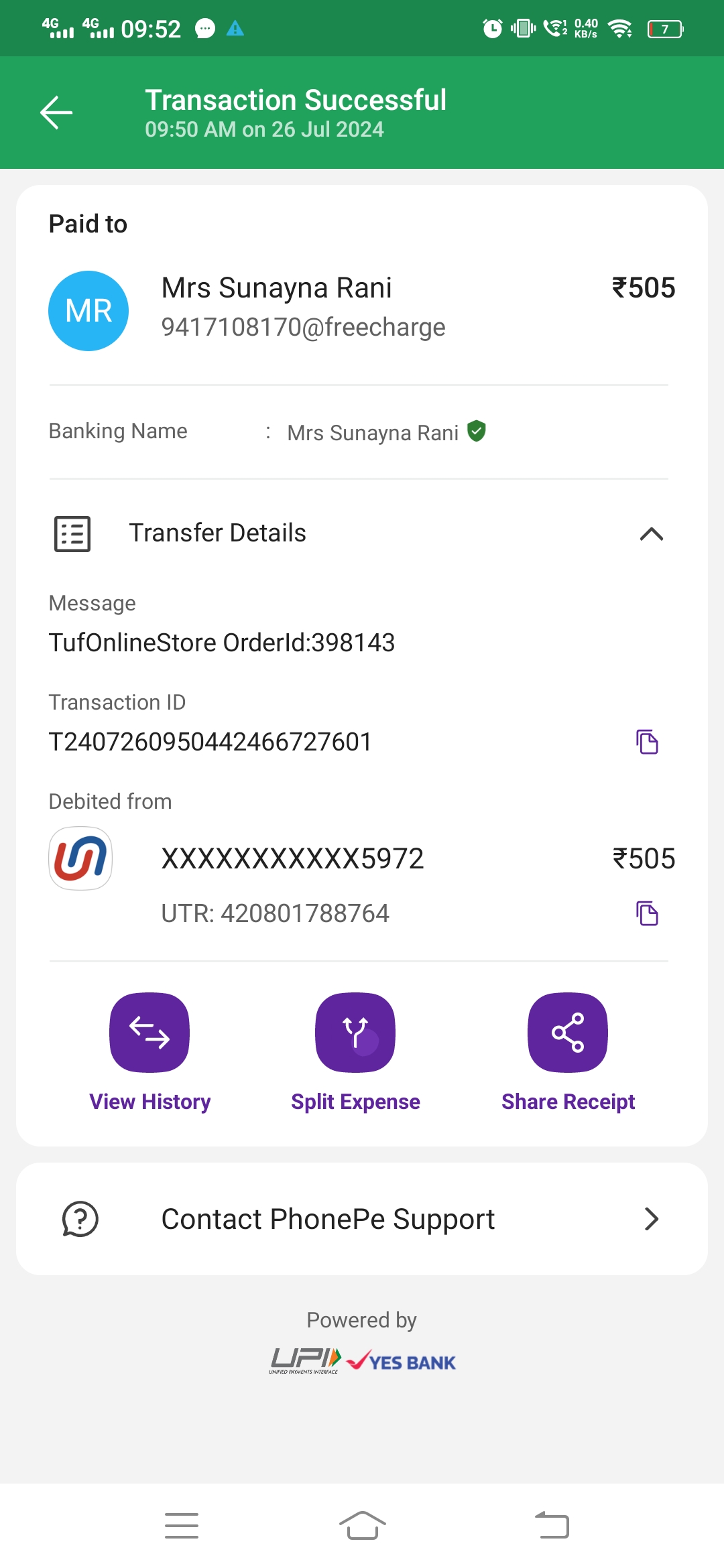This screenshot has width=724, height=1568.
Task: Tap Split Expense
Action: coord(355,1033)
